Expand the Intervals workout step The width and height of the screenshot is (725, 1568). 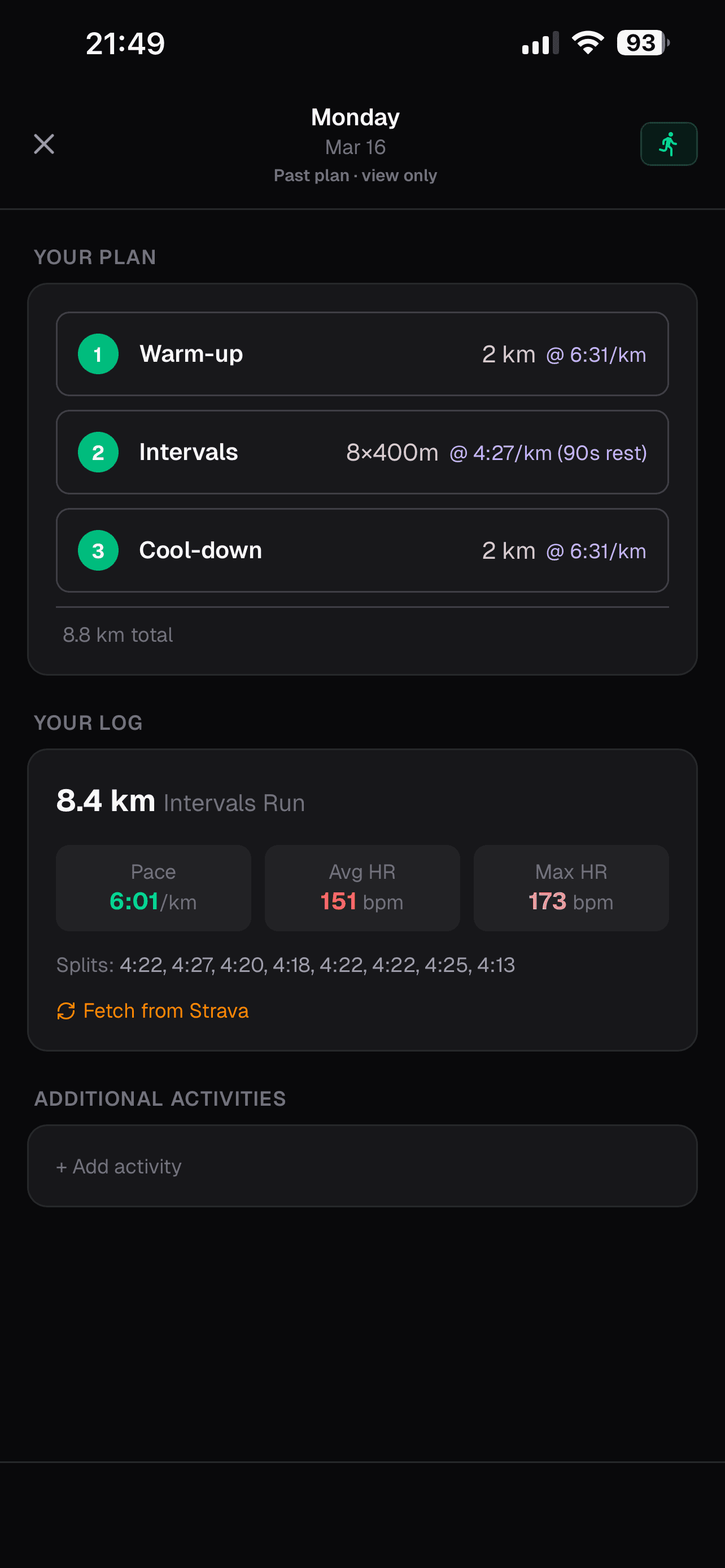pyautogui.click(x=362, y=452)
